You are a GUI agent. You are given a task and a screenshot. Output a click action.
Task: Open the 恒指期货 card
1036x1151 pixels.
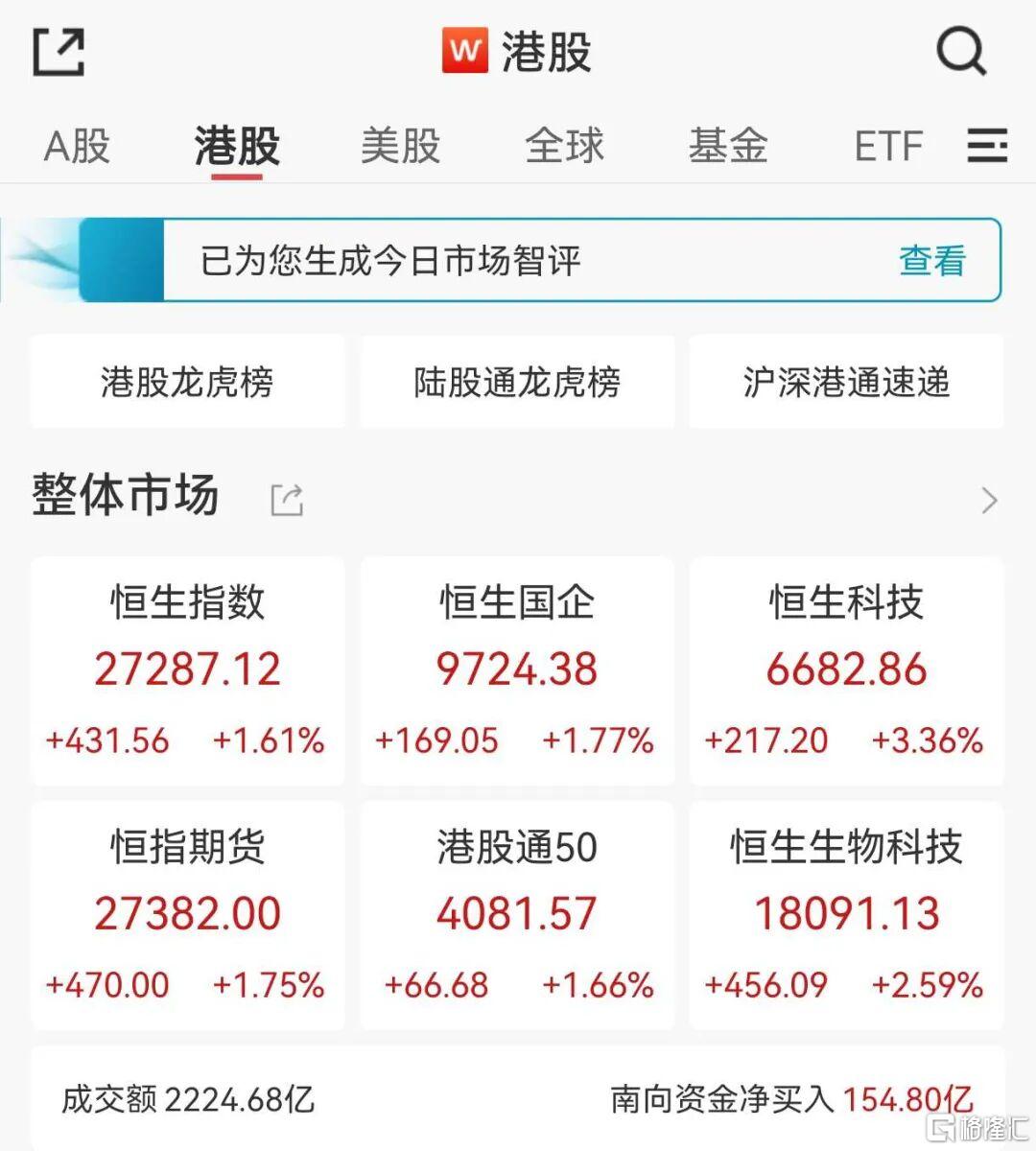(187, 915)
